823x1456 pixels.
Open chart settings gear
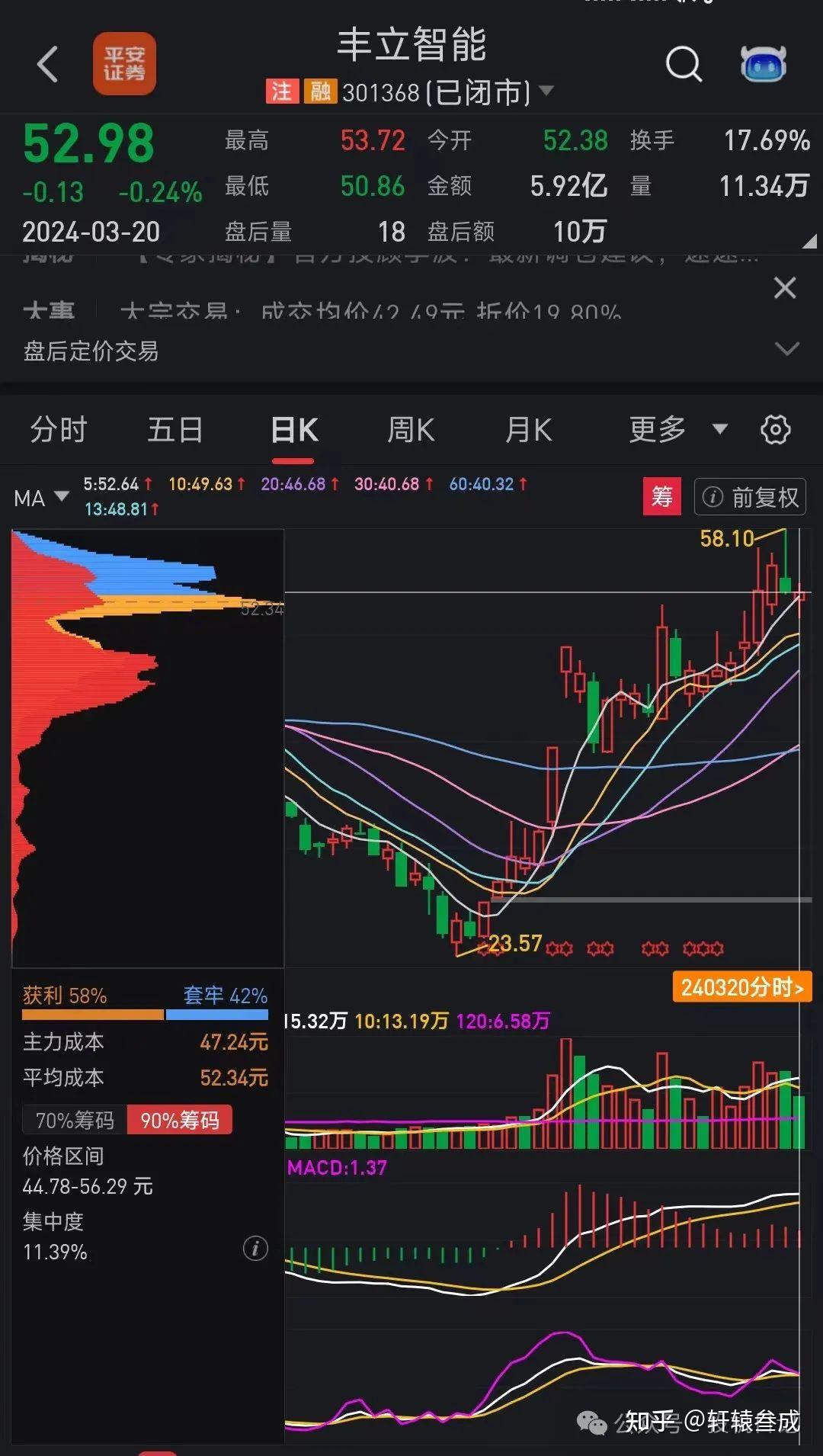(x=776, y=430)
